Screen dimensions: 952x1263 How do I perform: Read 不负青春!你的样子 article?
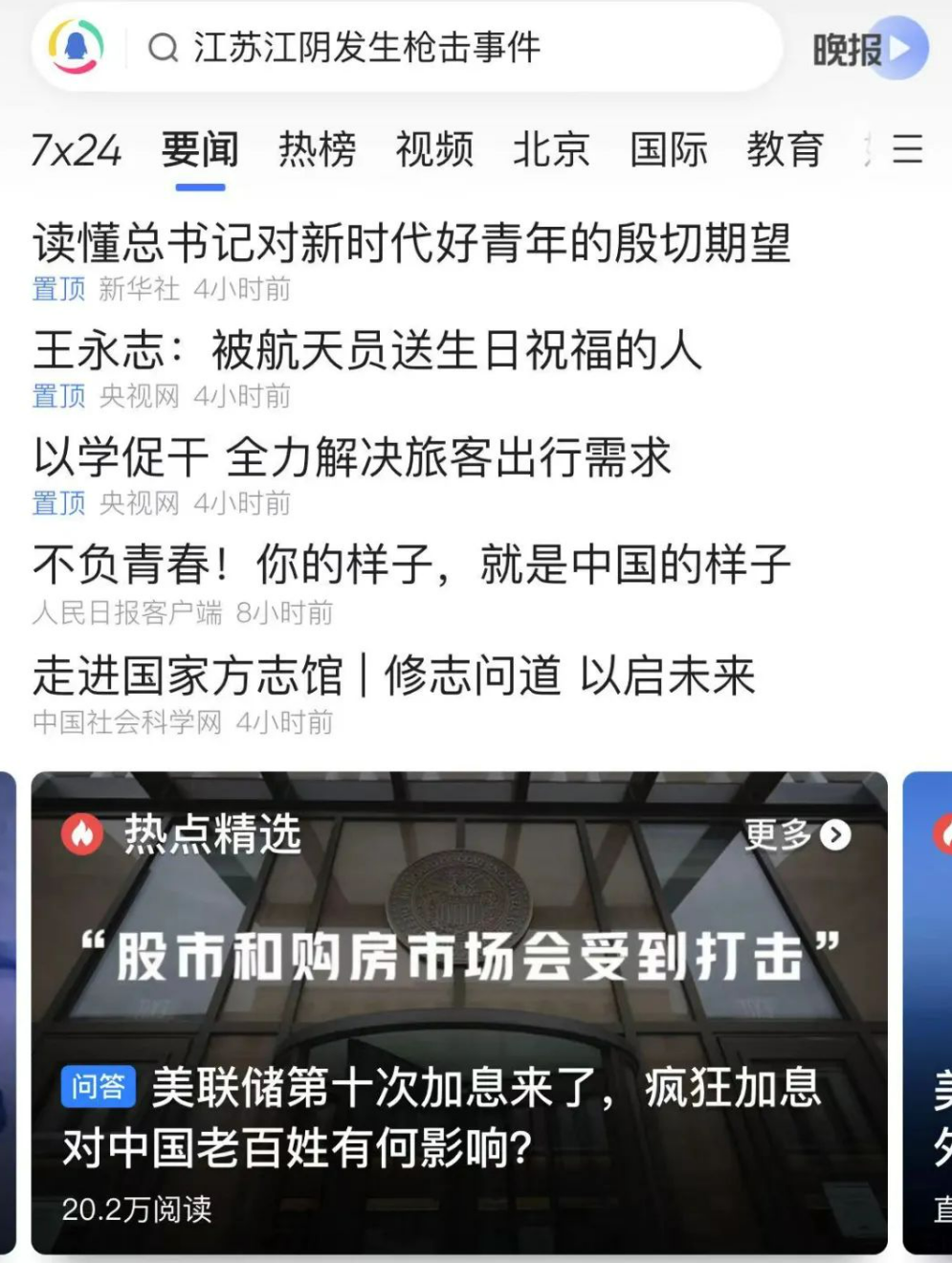[x=411, y=564]
